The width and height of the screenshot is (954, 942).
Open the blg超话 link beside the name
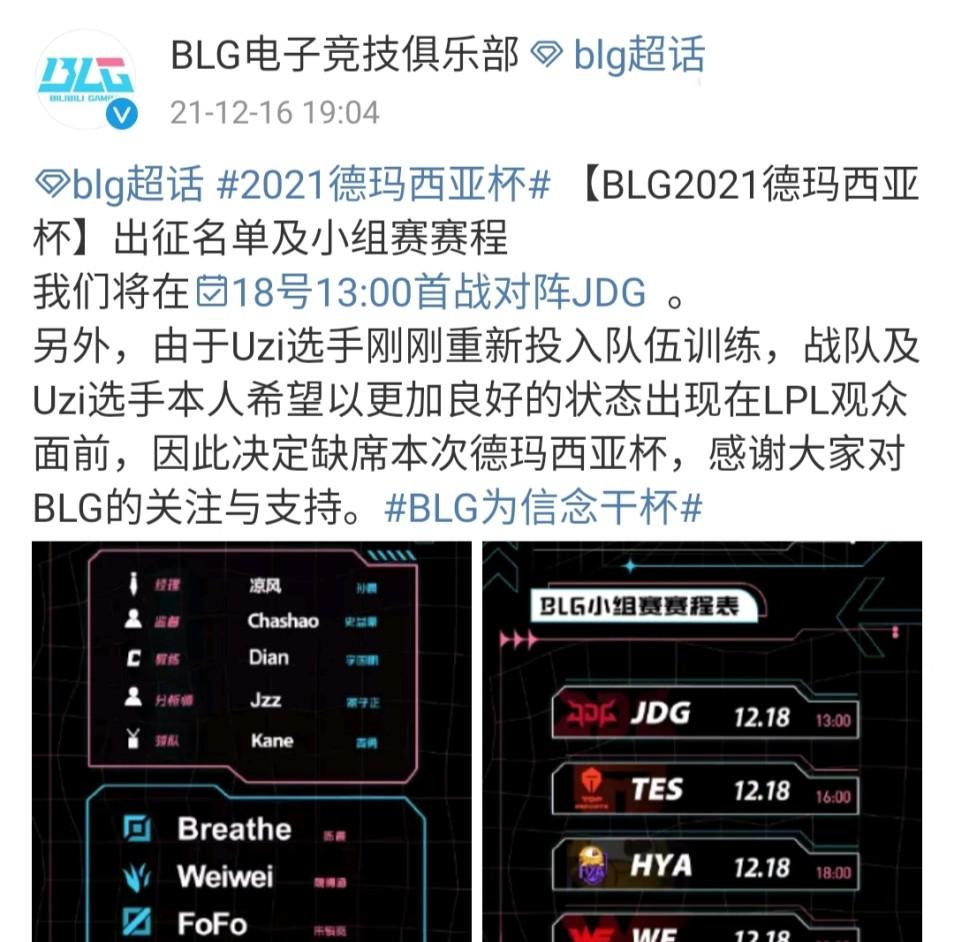tap(620, 55)
